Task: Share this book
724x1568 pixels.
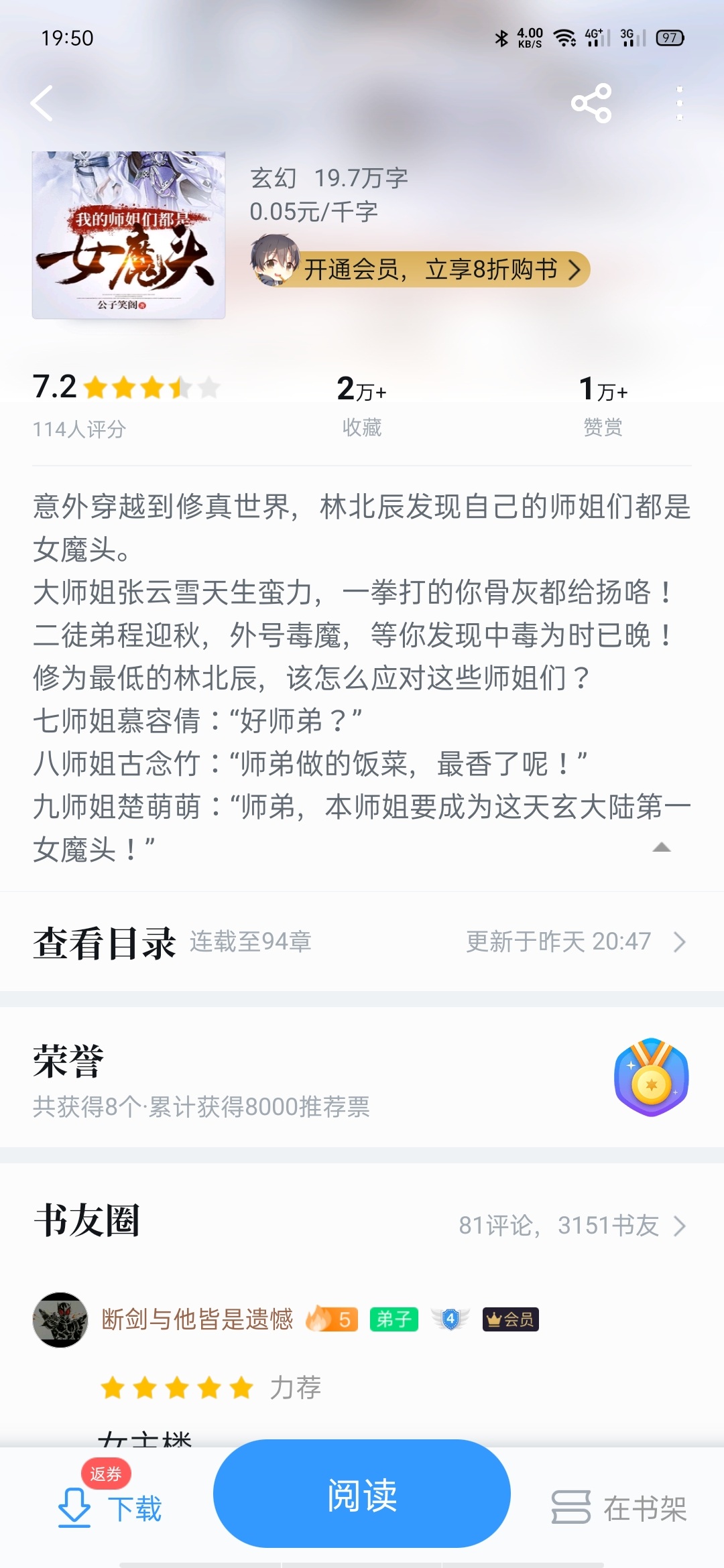Action: point(591,103)
